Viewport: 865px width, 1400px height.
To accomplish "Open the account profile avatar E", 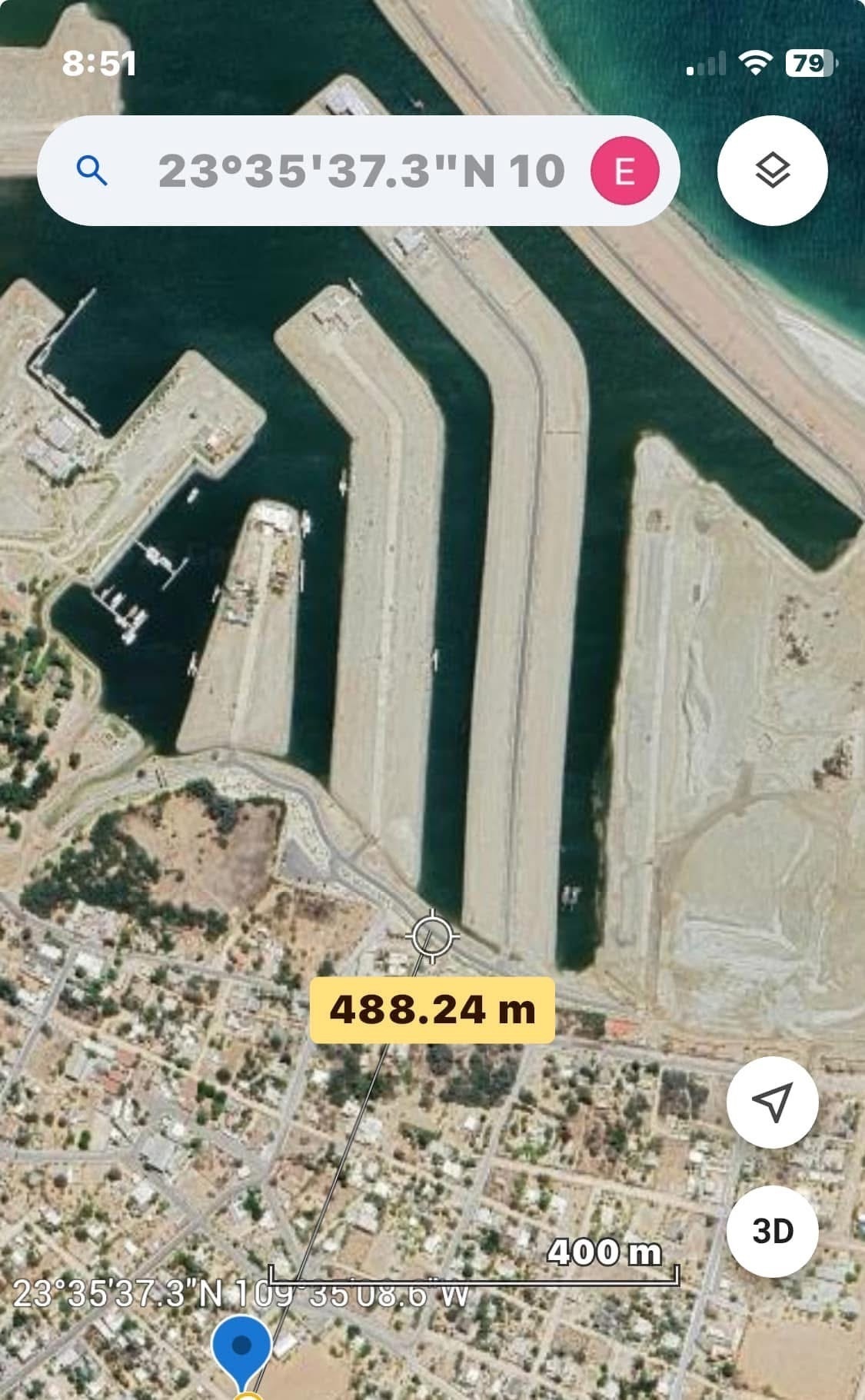I will click(x=624, y=171).
